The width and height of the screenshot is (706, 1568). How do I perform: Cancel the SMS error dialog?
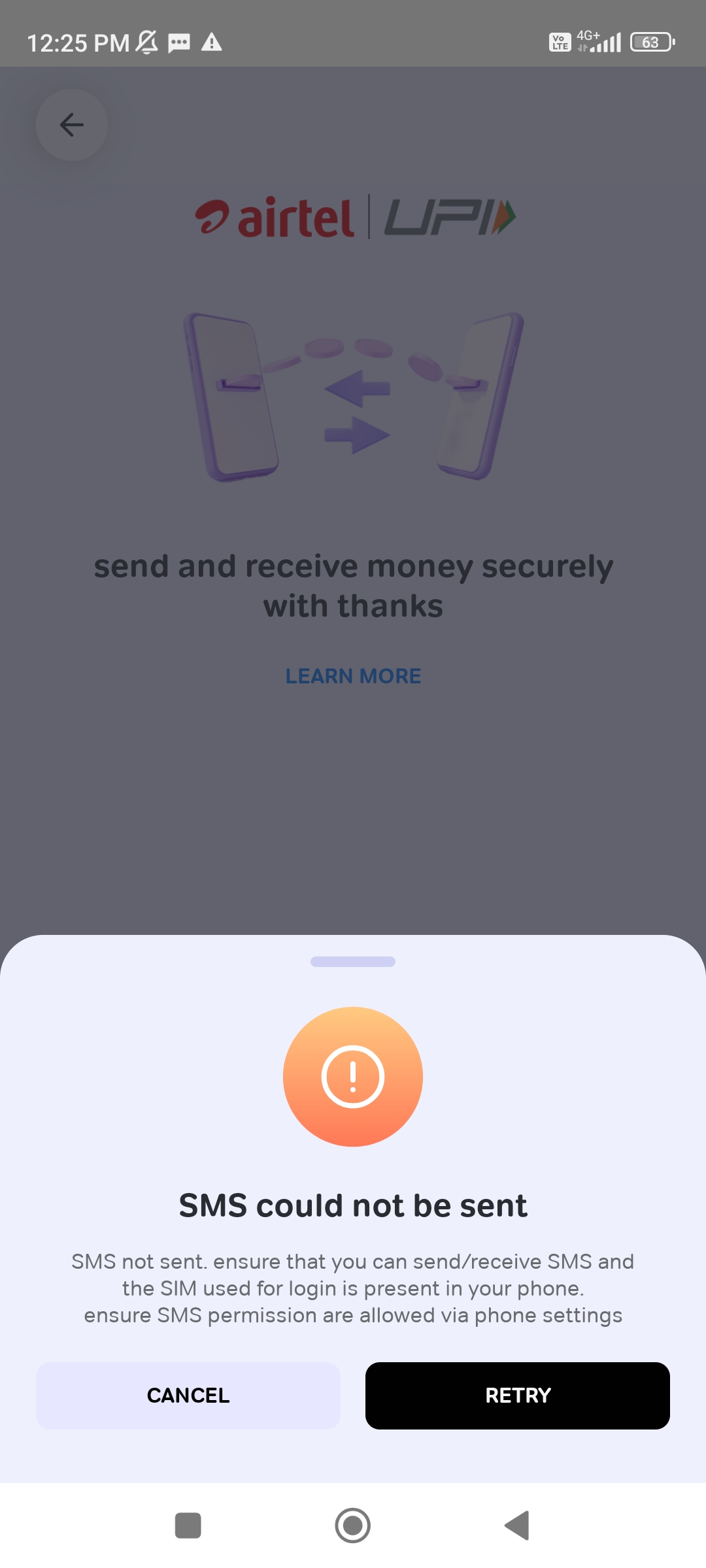coord(188,1396)
